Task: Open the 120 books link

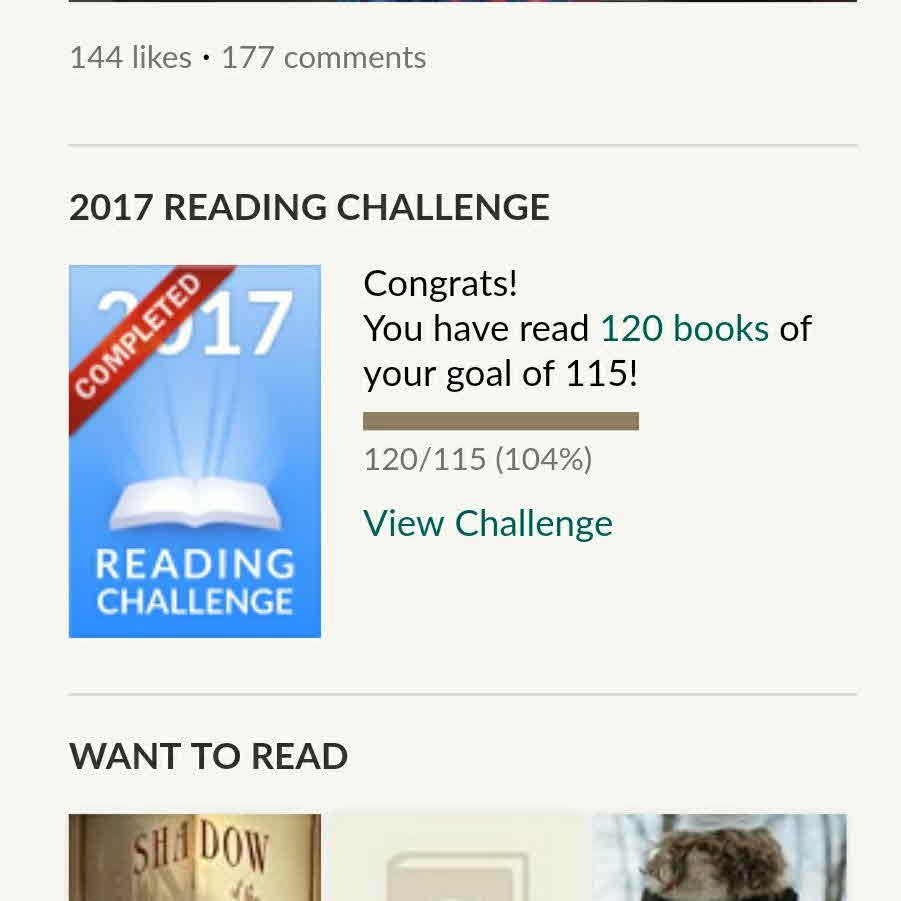Action: coord(684,328)
